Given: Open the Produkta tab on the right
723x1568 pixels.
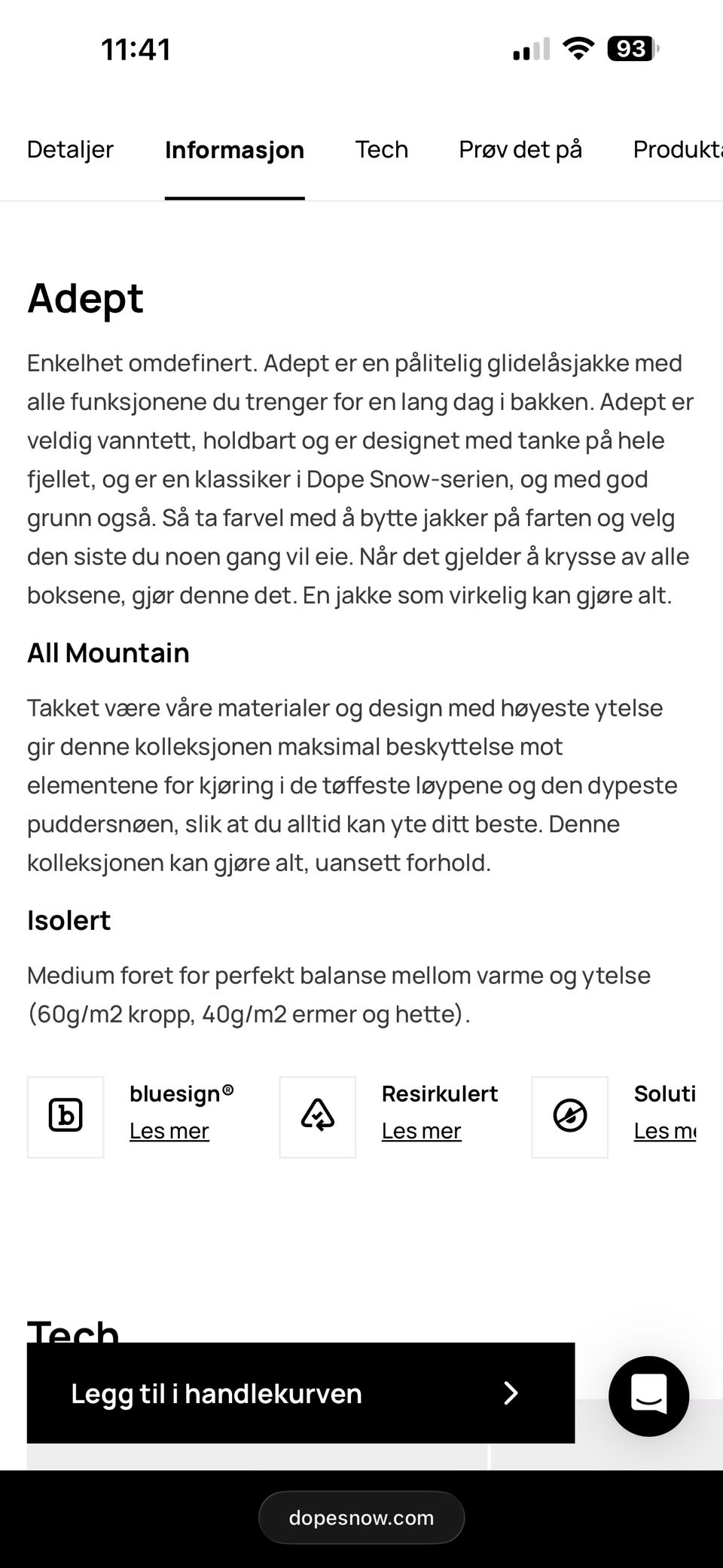Looking at the screenshot, I should [x=676, y=149].
